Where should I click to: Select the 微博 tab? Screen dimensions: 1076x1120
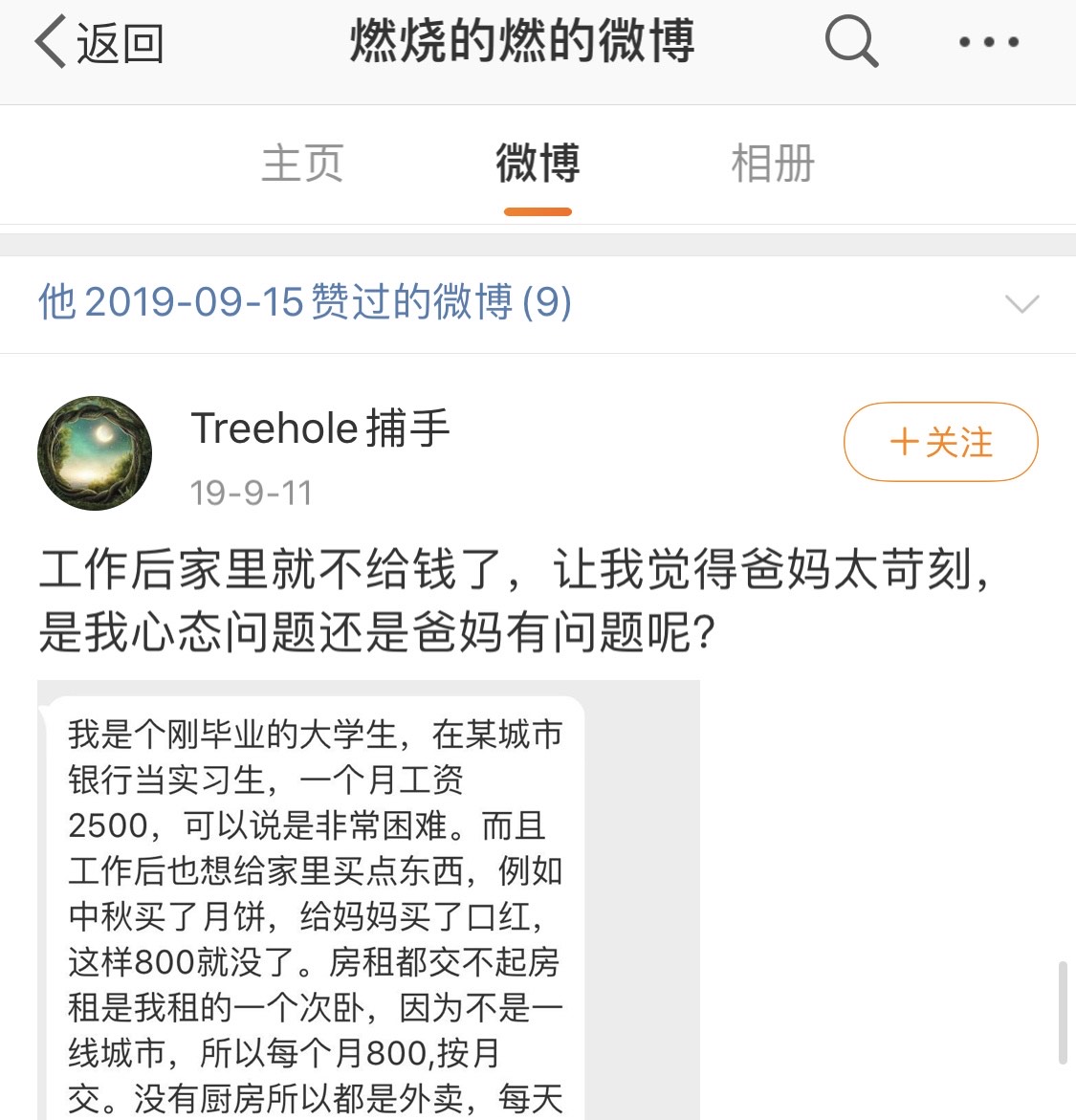538,164
